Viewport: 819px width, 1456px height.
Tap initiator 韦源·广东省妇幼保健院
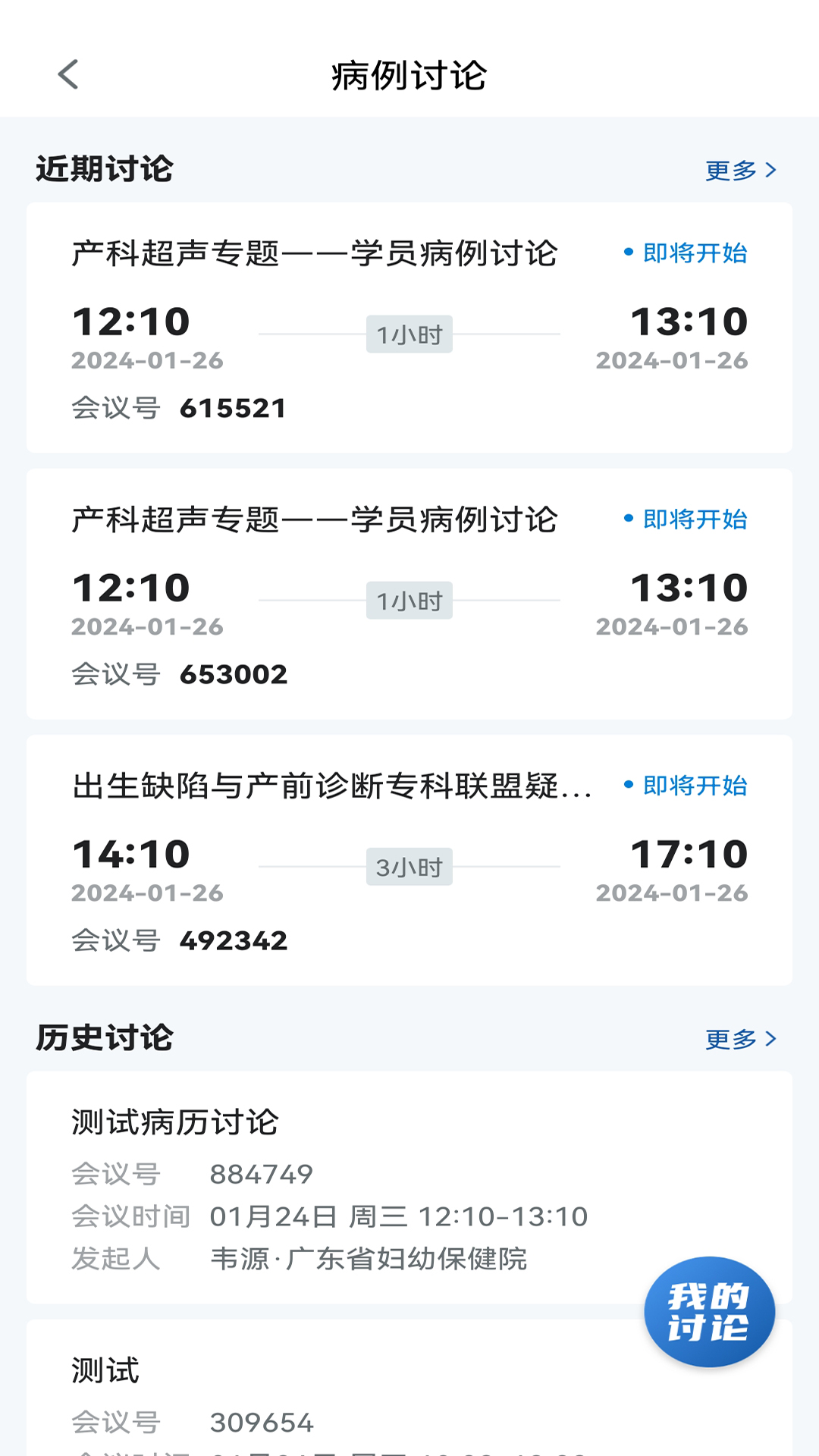(x=371, y=1259)
